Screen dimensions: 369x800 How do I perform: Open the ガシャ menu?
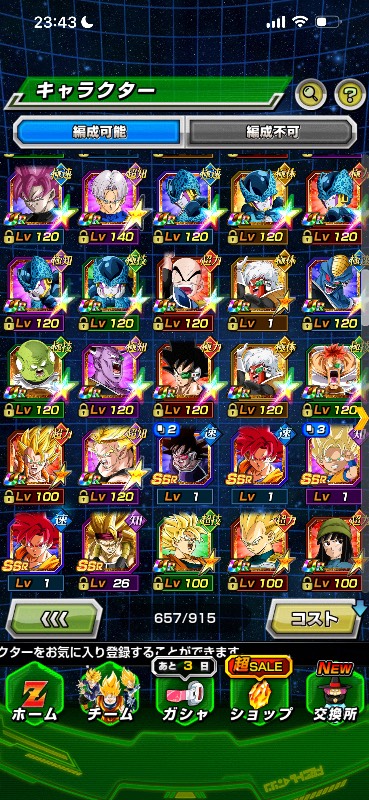pyautogui.click(x=184, y=696)
